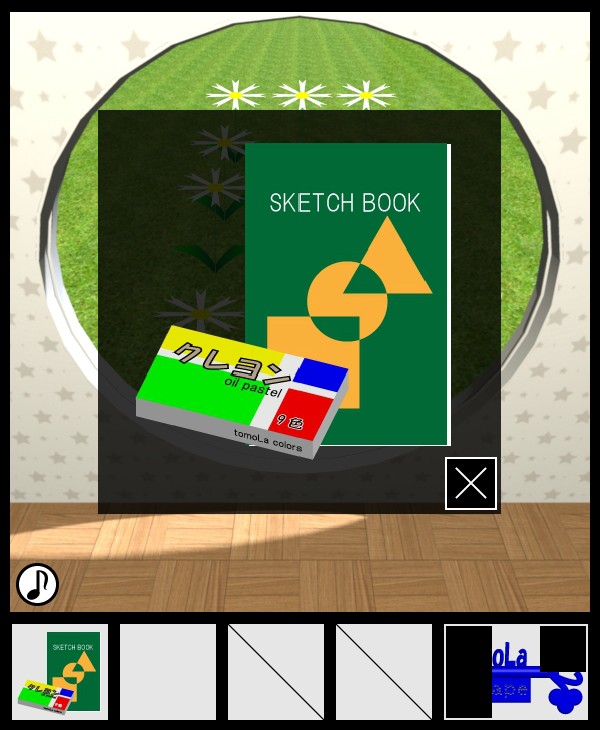Toggle the music note sound button
600x730 pixels.
tap(37, 584)
